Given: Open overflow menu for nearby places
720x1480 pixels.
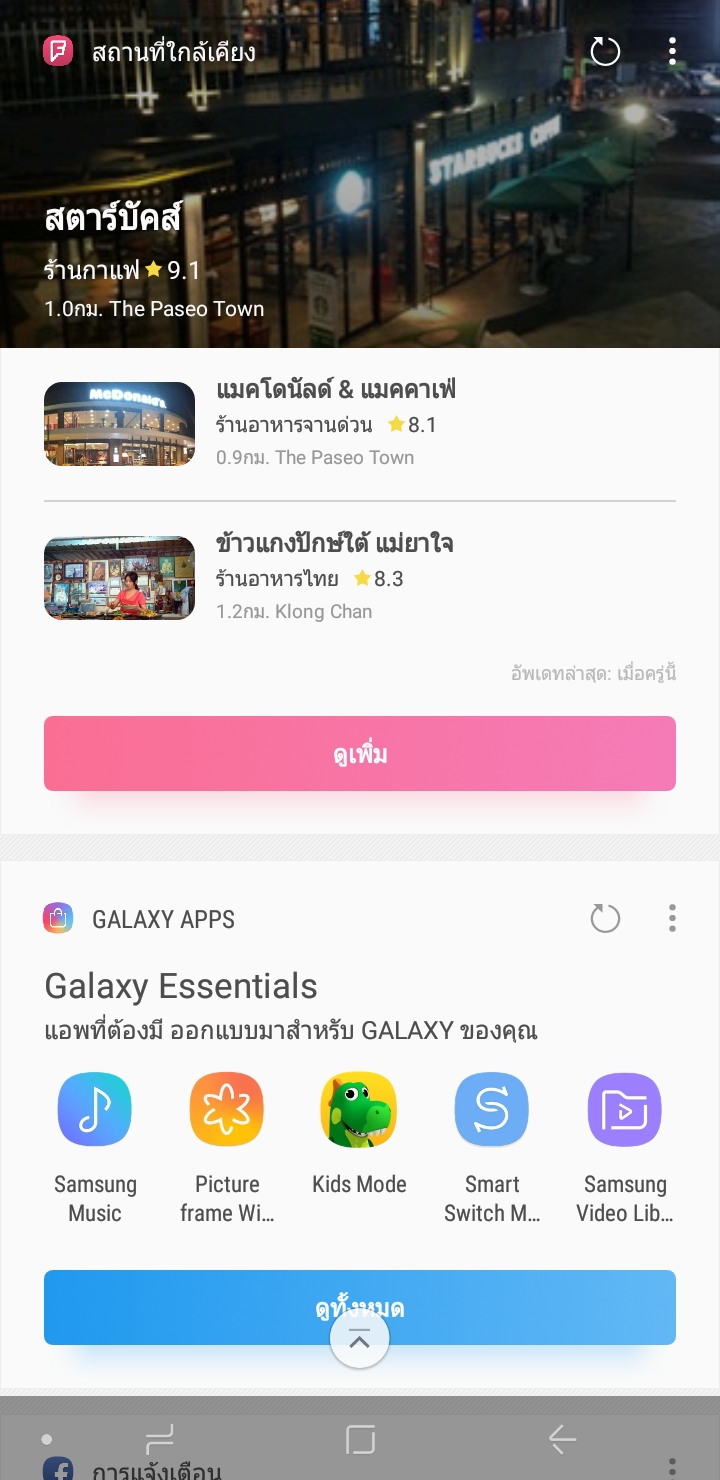Looking at the screenshot, I should (x=672, y=51).
